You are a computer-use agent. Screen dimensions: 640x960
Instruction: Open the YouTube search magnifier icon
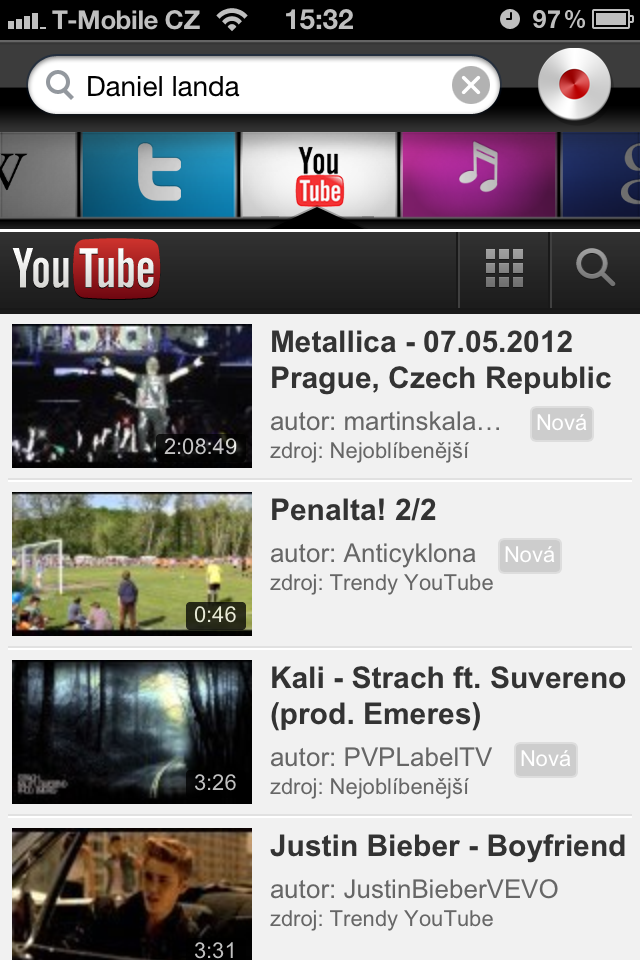596,269
